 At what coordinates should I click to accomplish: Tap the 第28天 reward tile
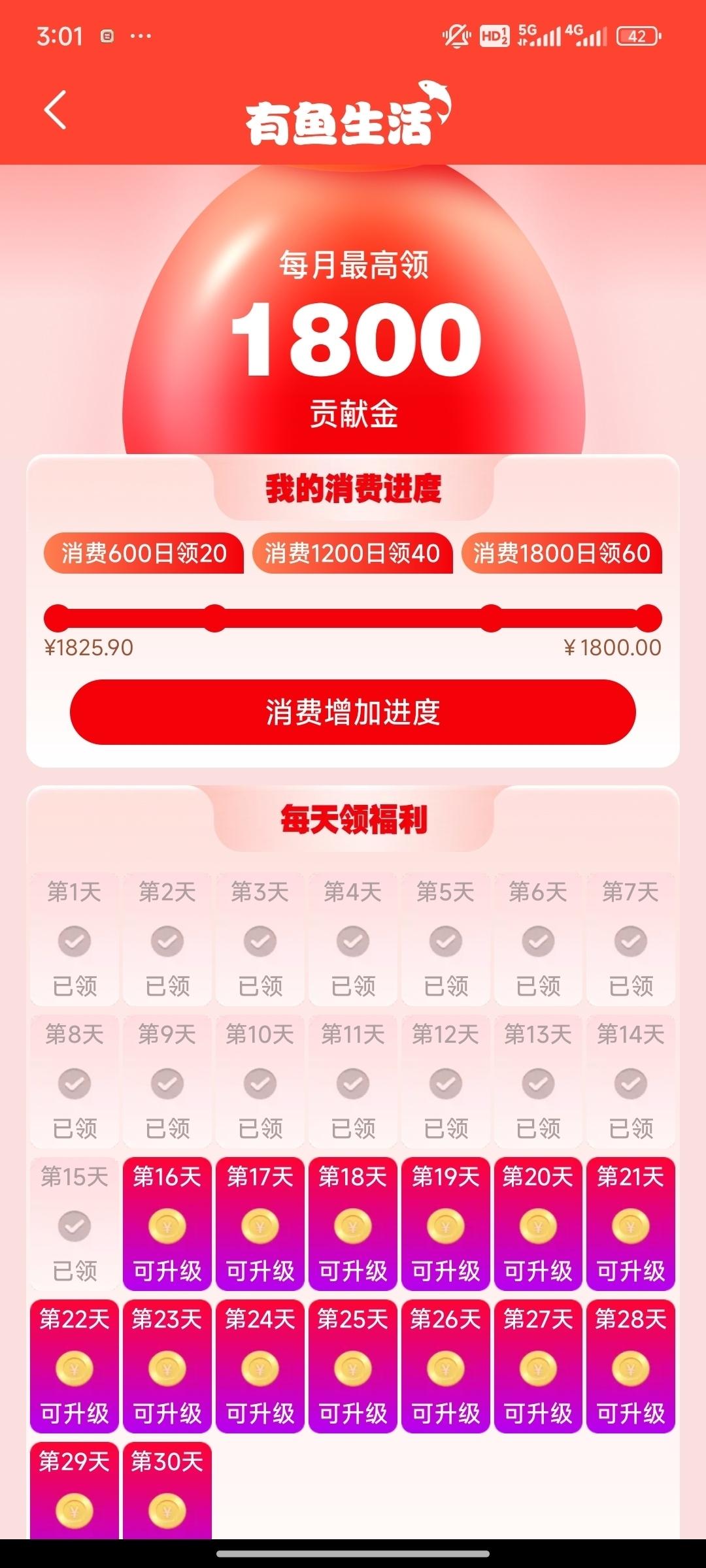click(x=631, y=1367)
